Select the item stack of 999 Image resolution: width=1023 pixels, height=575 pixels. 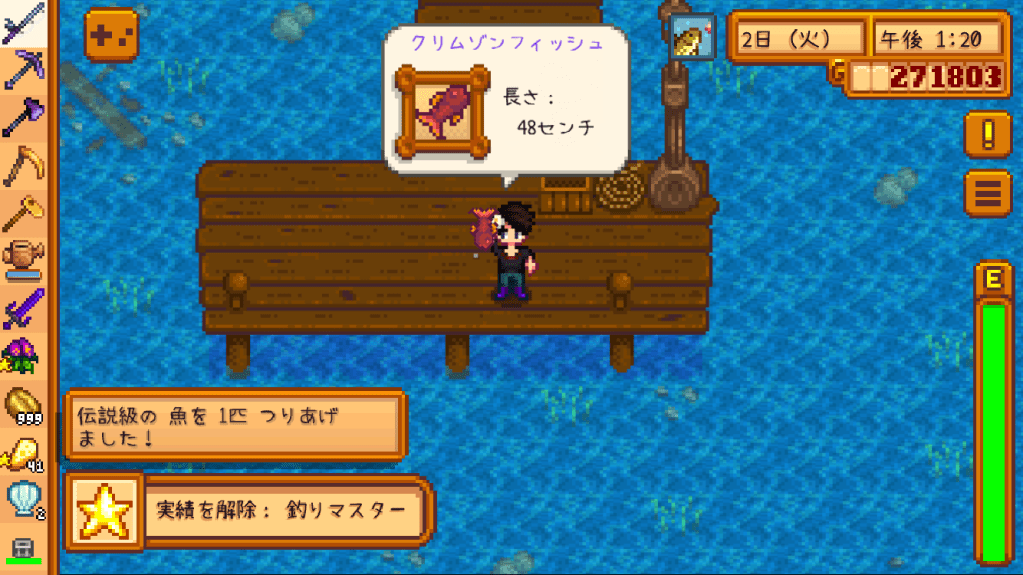(24, 404)
